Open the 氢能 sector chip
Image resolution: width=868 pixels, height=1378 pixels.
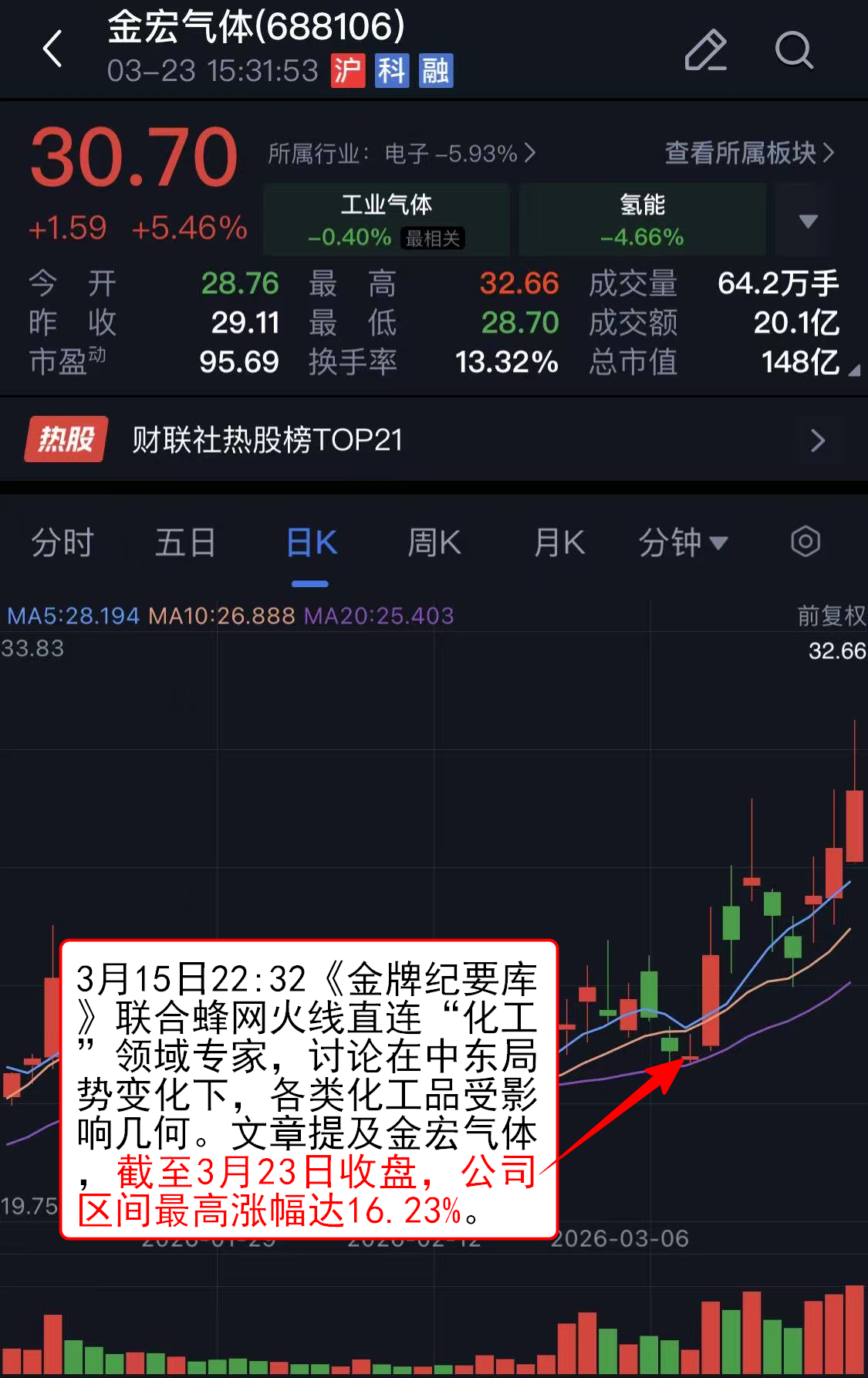(x=642, y=220)
